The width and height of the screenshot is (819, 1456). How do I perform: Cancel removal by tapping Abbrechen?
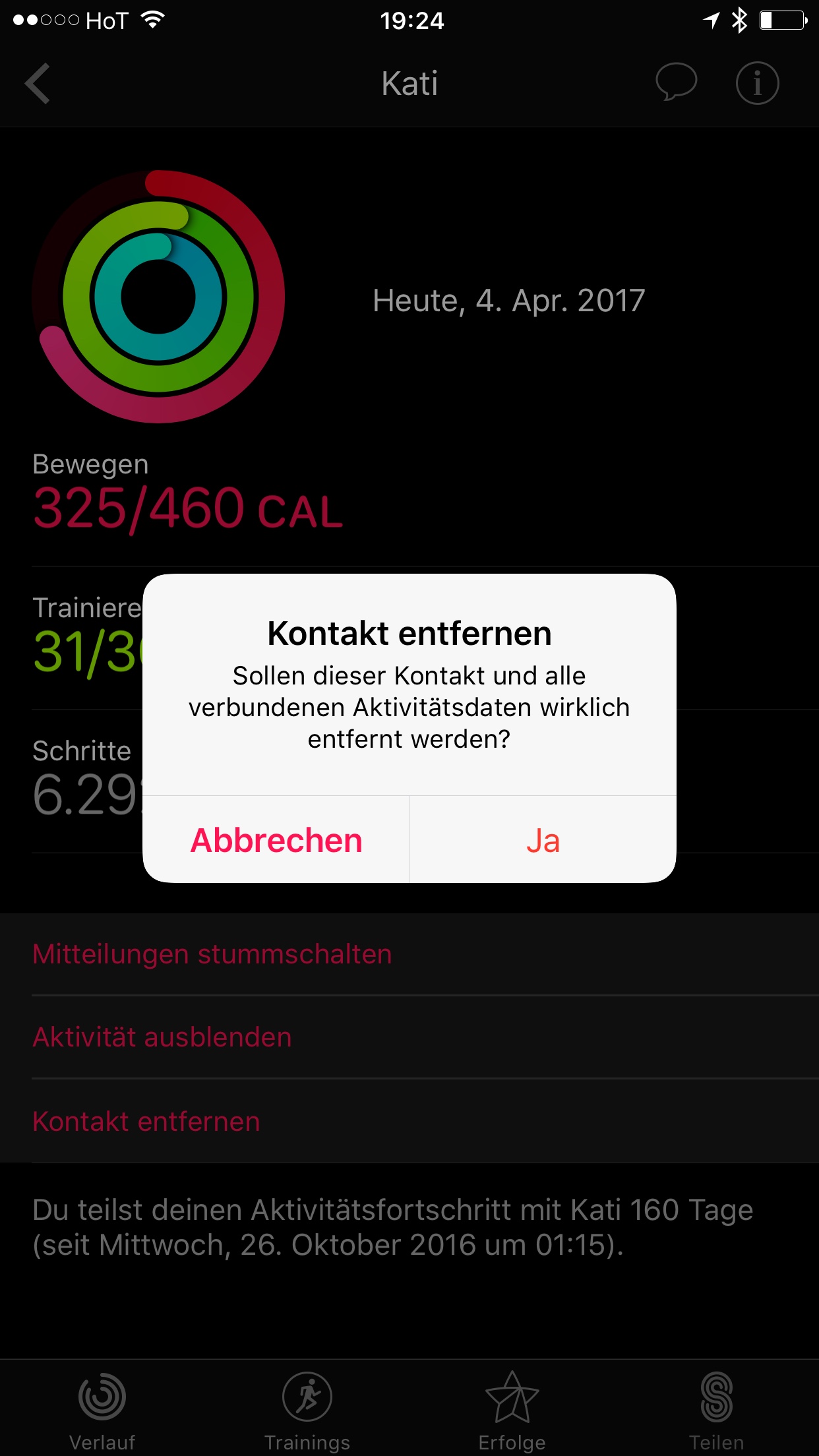(x=276, y=840)
